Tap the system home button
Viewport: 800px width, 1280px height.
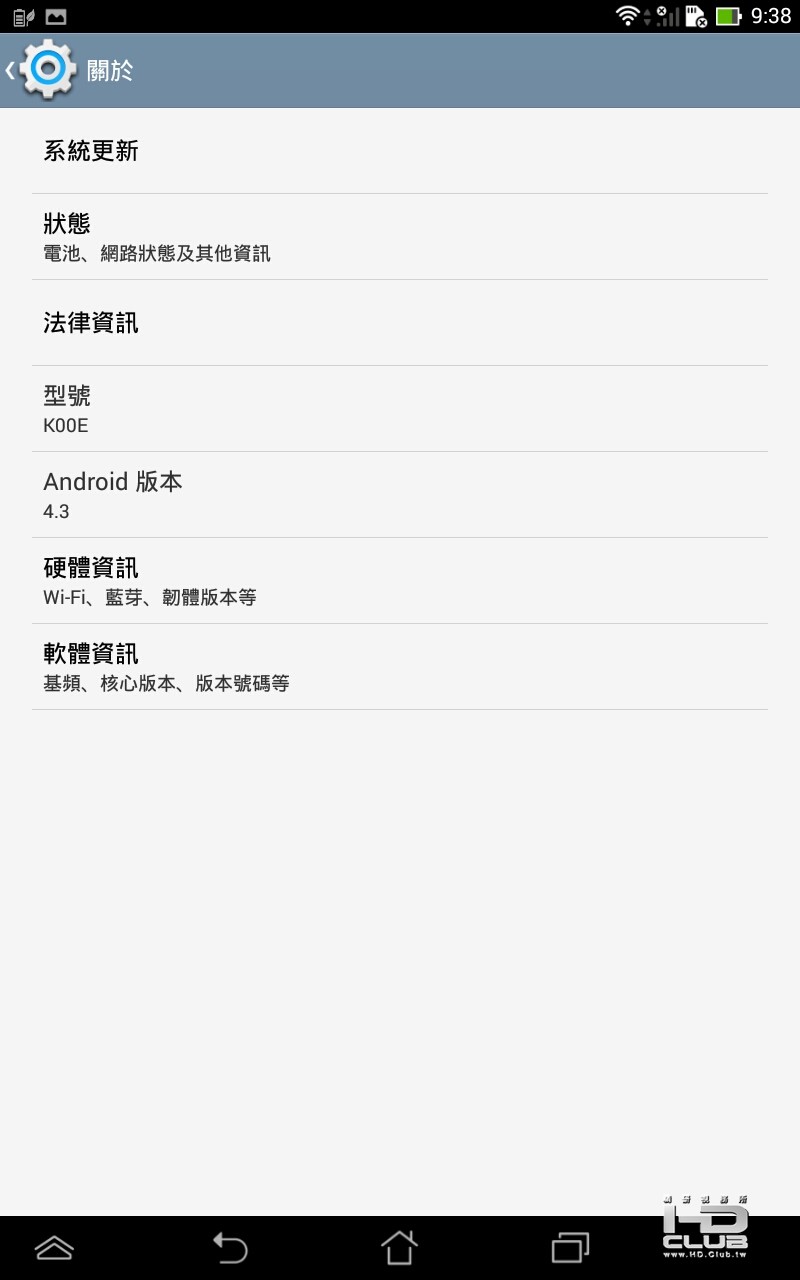click(x=399, y=1247)
